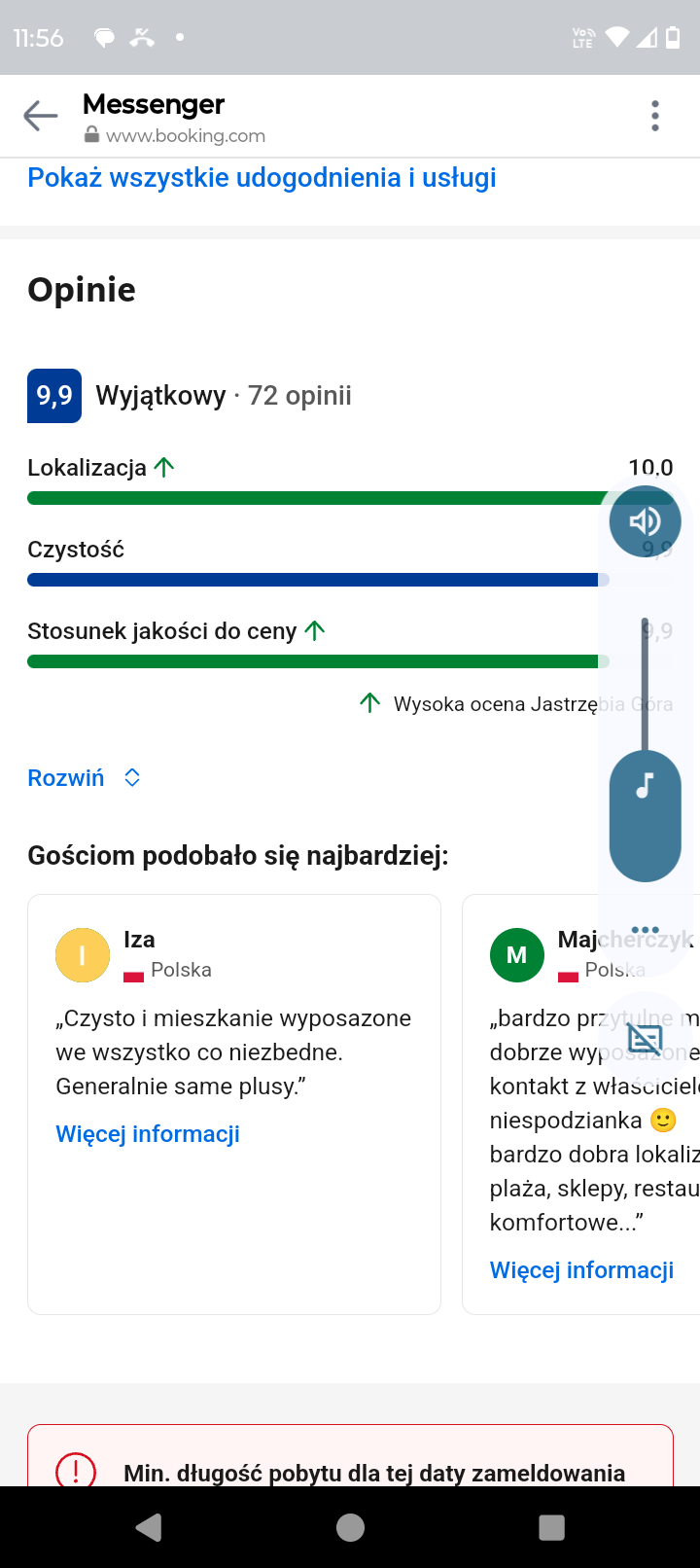The image size is (700, 1568).
Task: Toggle live captions icon
Action: 645,1040
